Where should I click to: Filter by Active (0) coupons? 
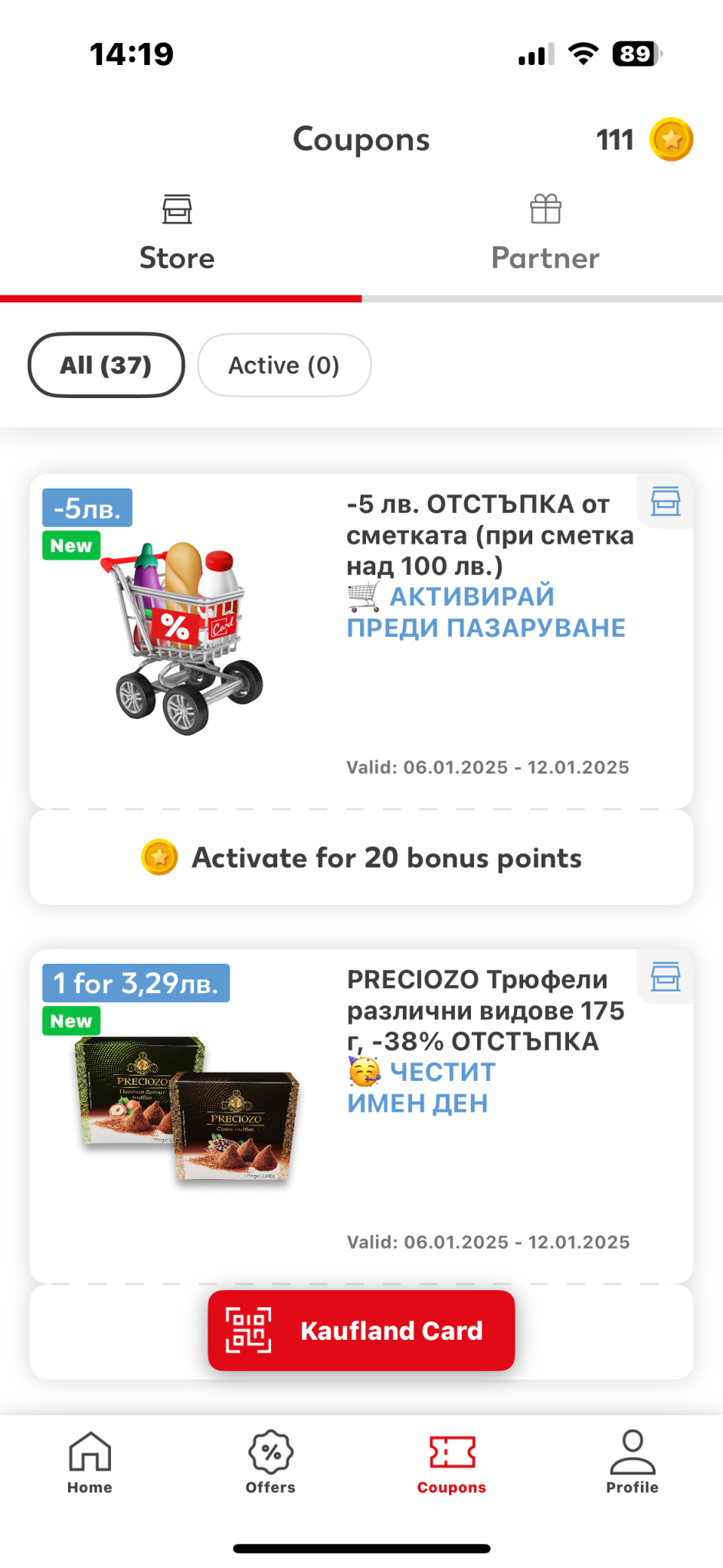click(284, 365)
